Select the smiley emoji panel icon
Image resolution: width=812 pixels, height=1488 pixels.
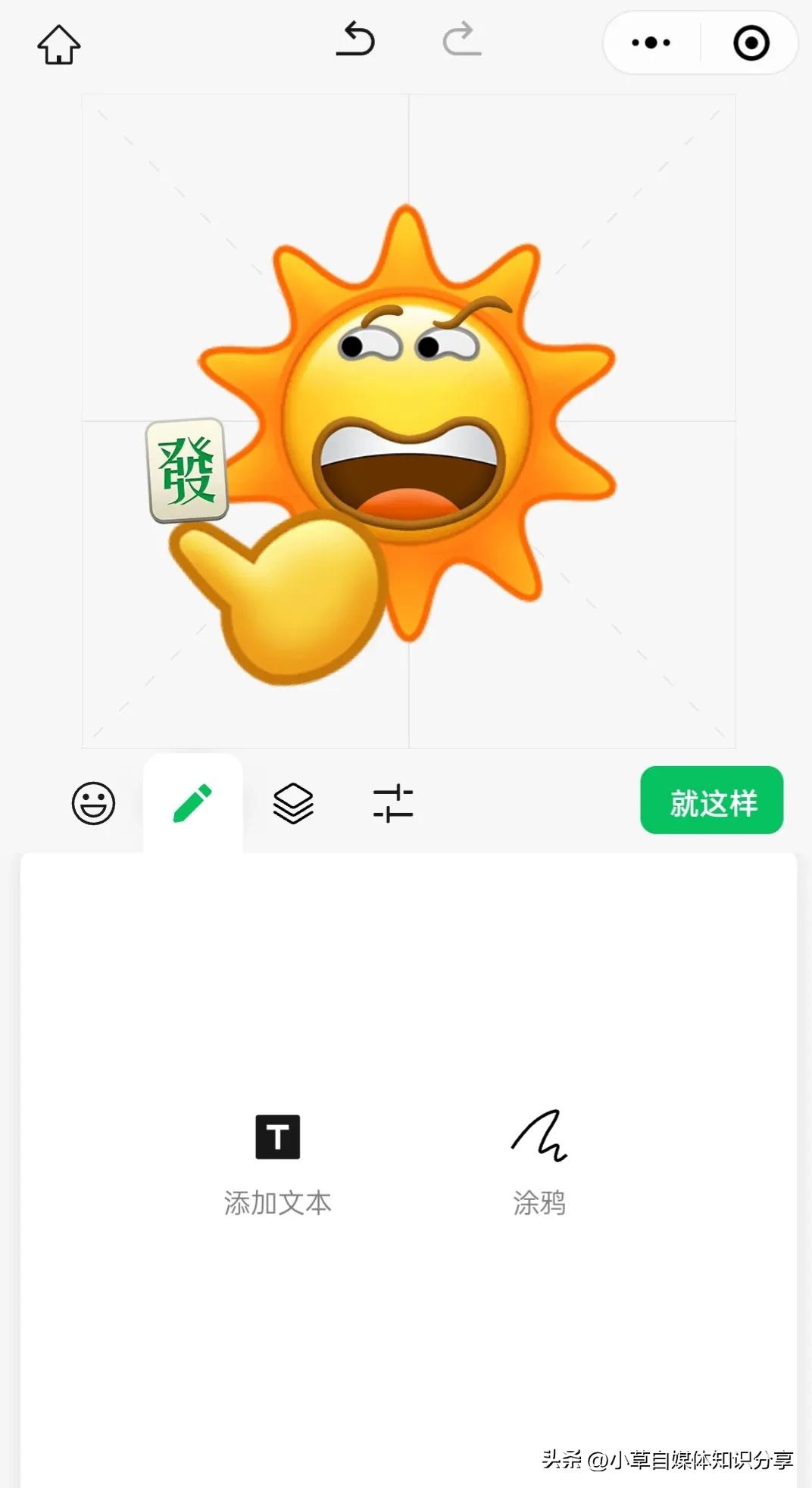pyautogui.click(x=92, y=805)
